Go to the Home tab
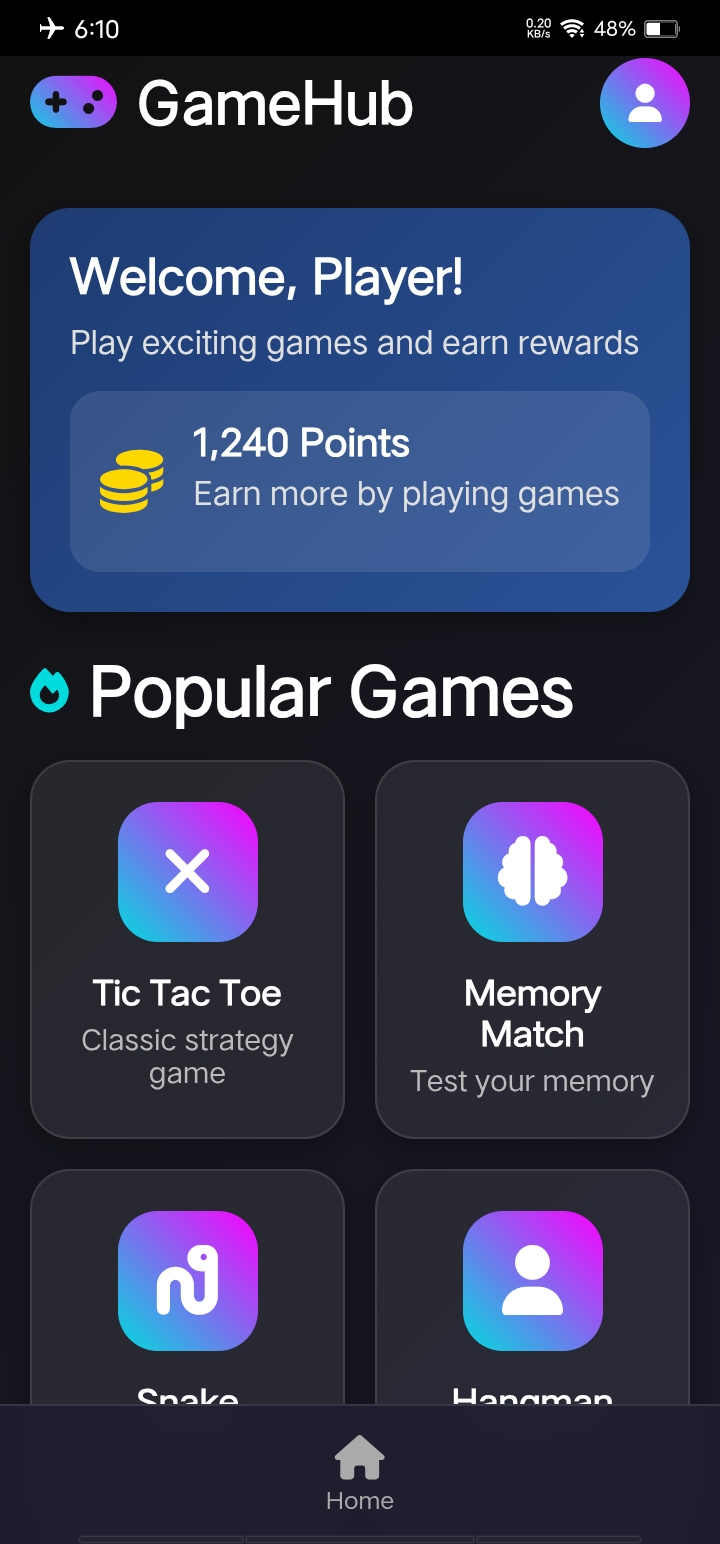This screenshot has width=720, height=1544. coord(360,1473)
